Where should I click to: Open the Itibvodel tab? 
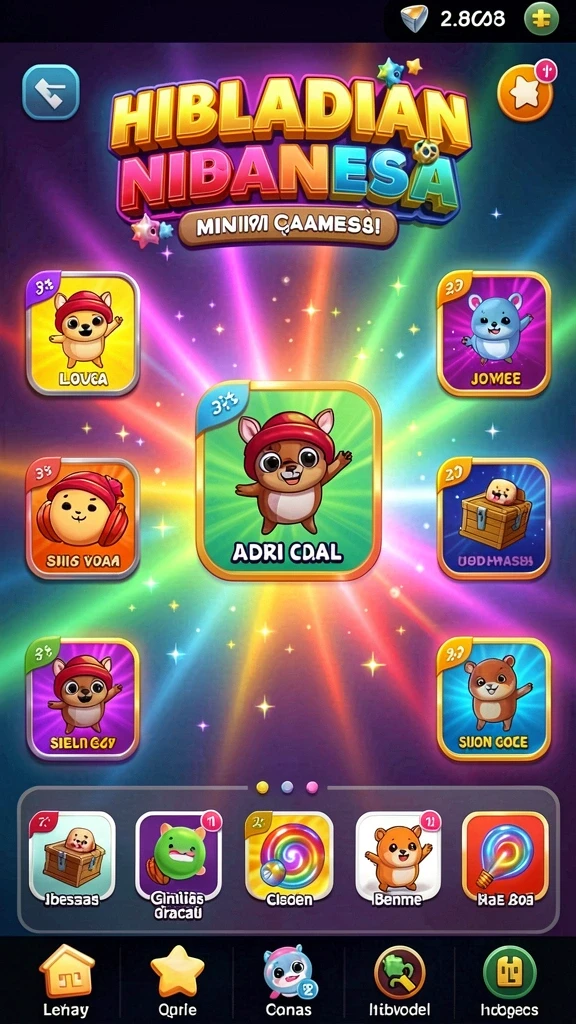(x=399, y=981)
